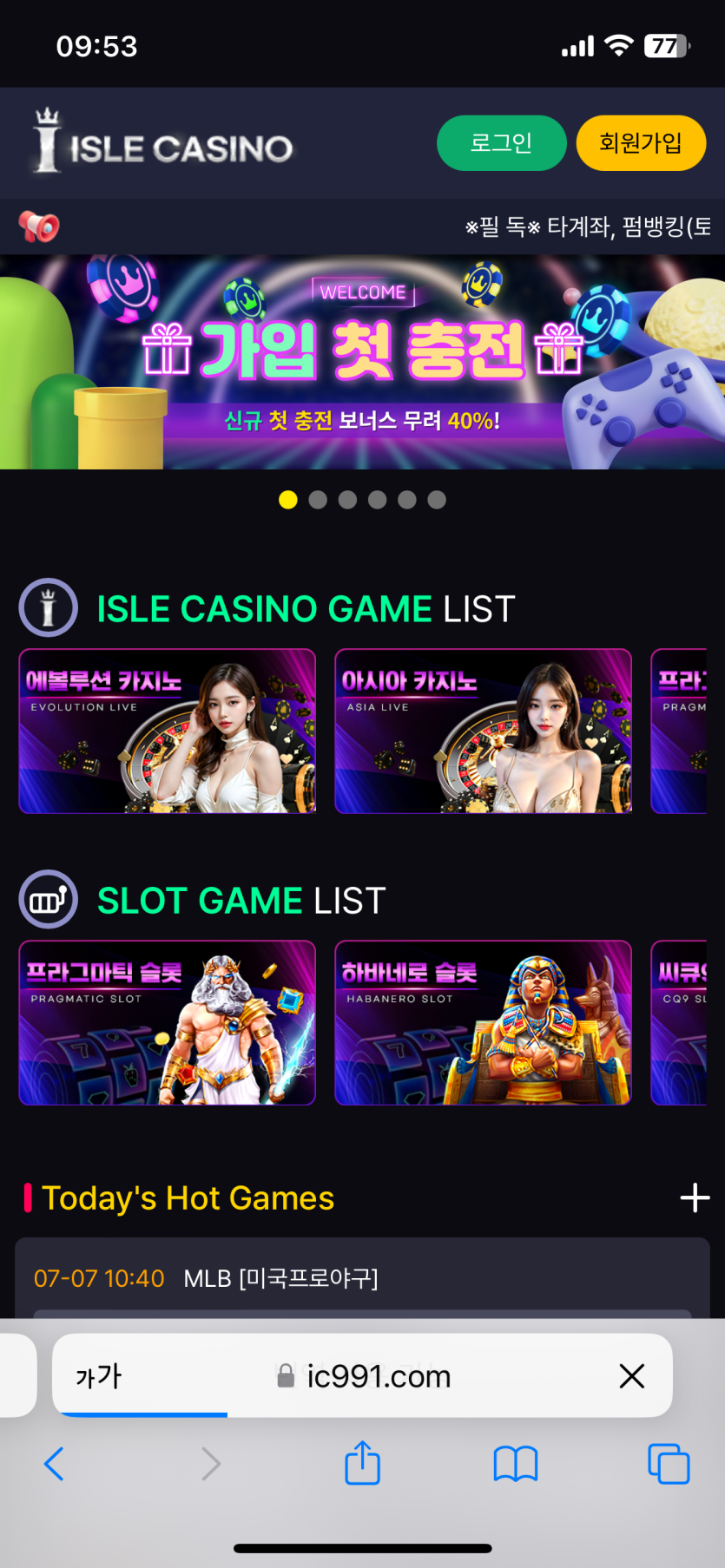Open the MLB 07-07 10:40 game row
Viewport: 725px width, 1568px height.
click(x=362, y=1278)
